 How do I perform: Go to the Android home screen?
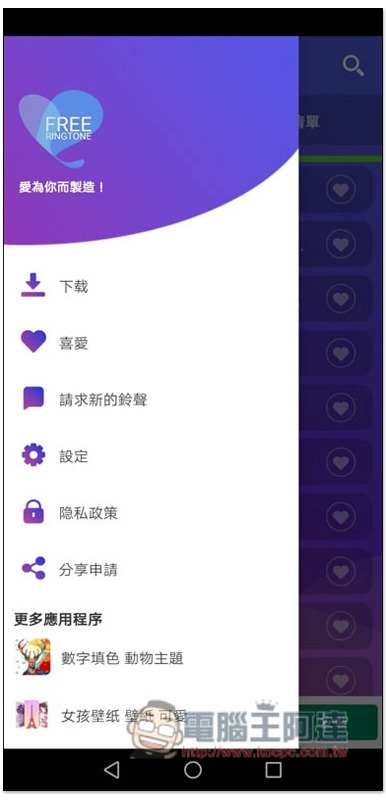[193, 770]
